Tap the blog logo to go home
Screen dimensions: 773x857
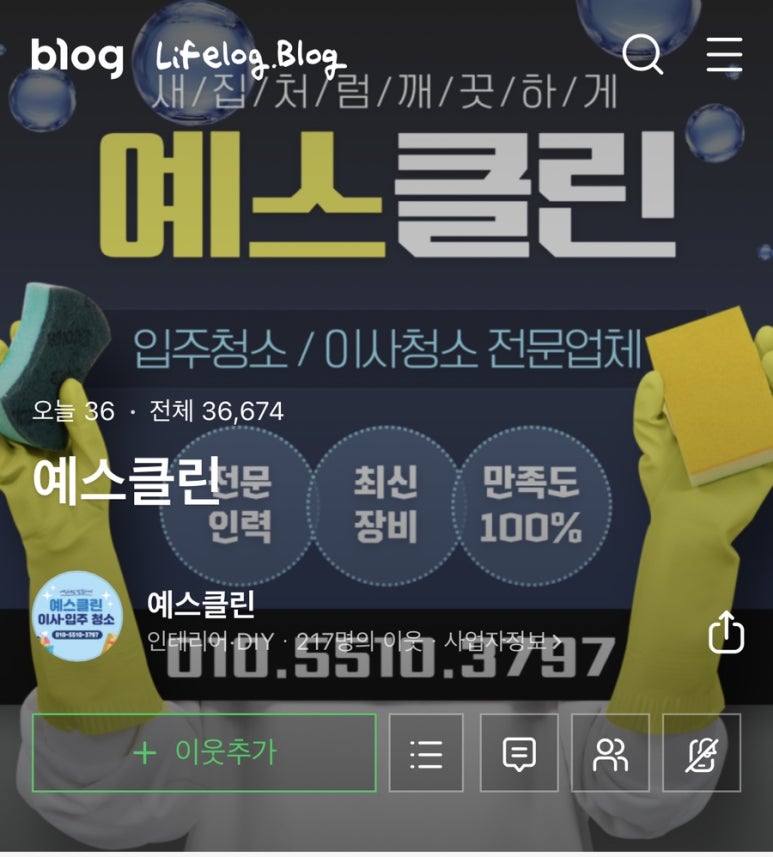pyautogui.click(x=77, y=56)
